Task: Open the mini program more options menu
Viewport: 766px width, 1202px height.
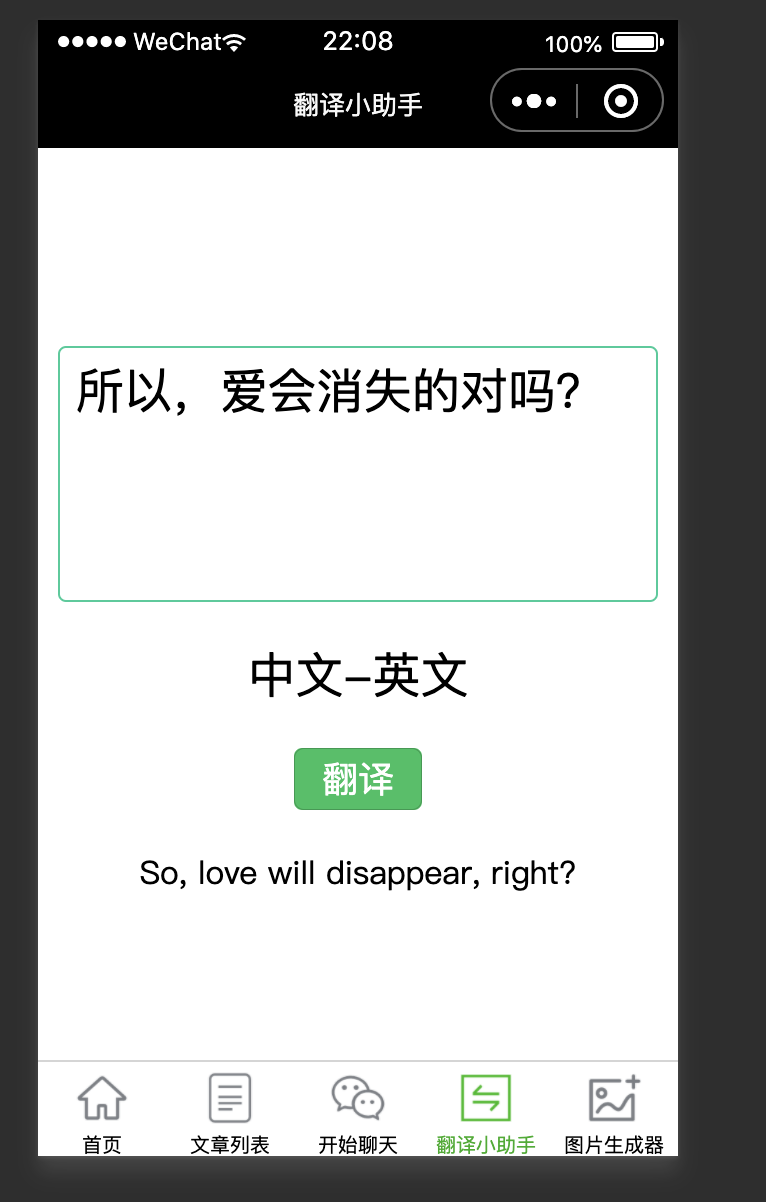Action: click(x=534, y=101)
